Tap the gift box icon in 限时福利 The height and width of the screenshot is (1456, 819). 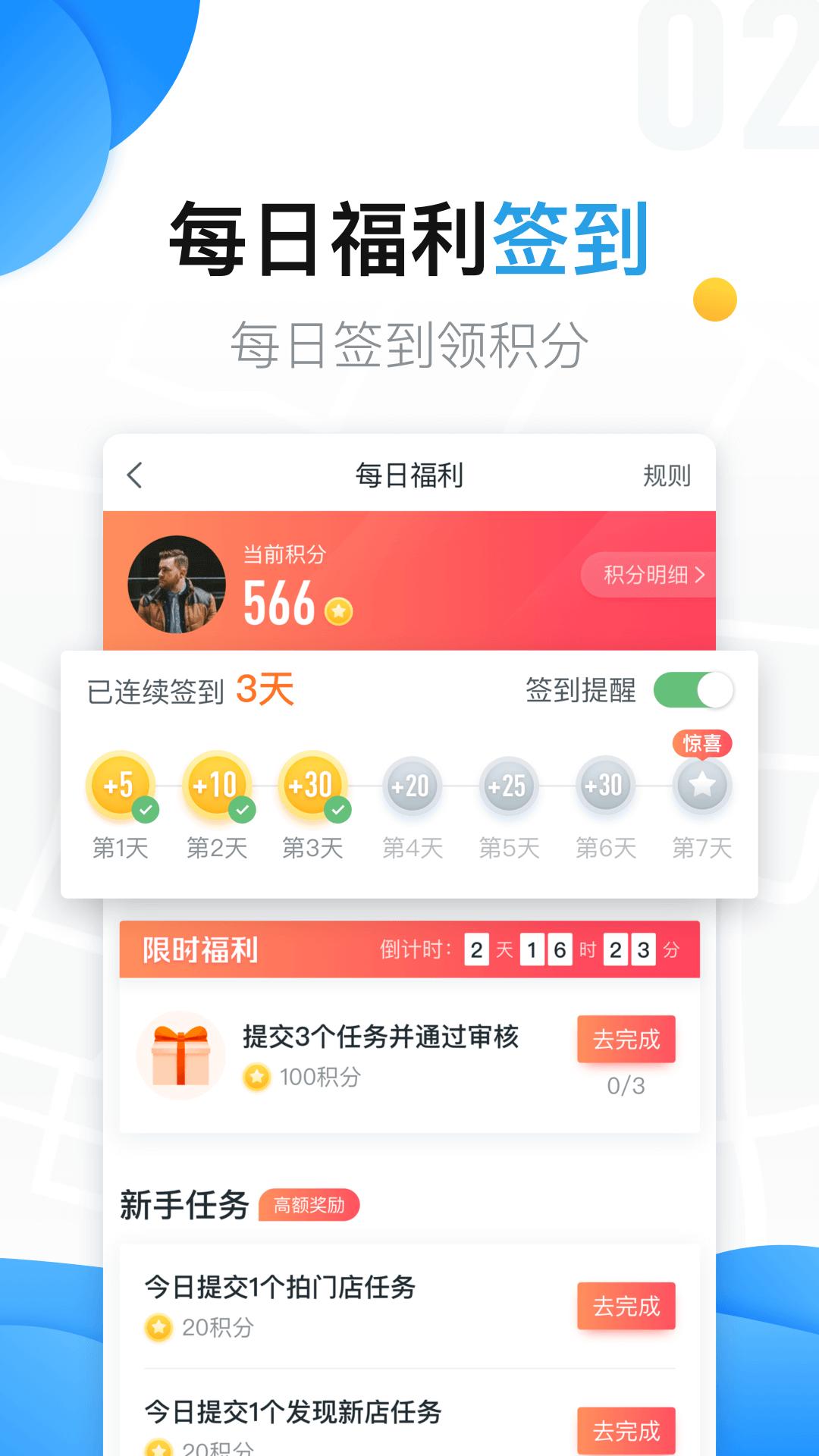pos(180,1054)
